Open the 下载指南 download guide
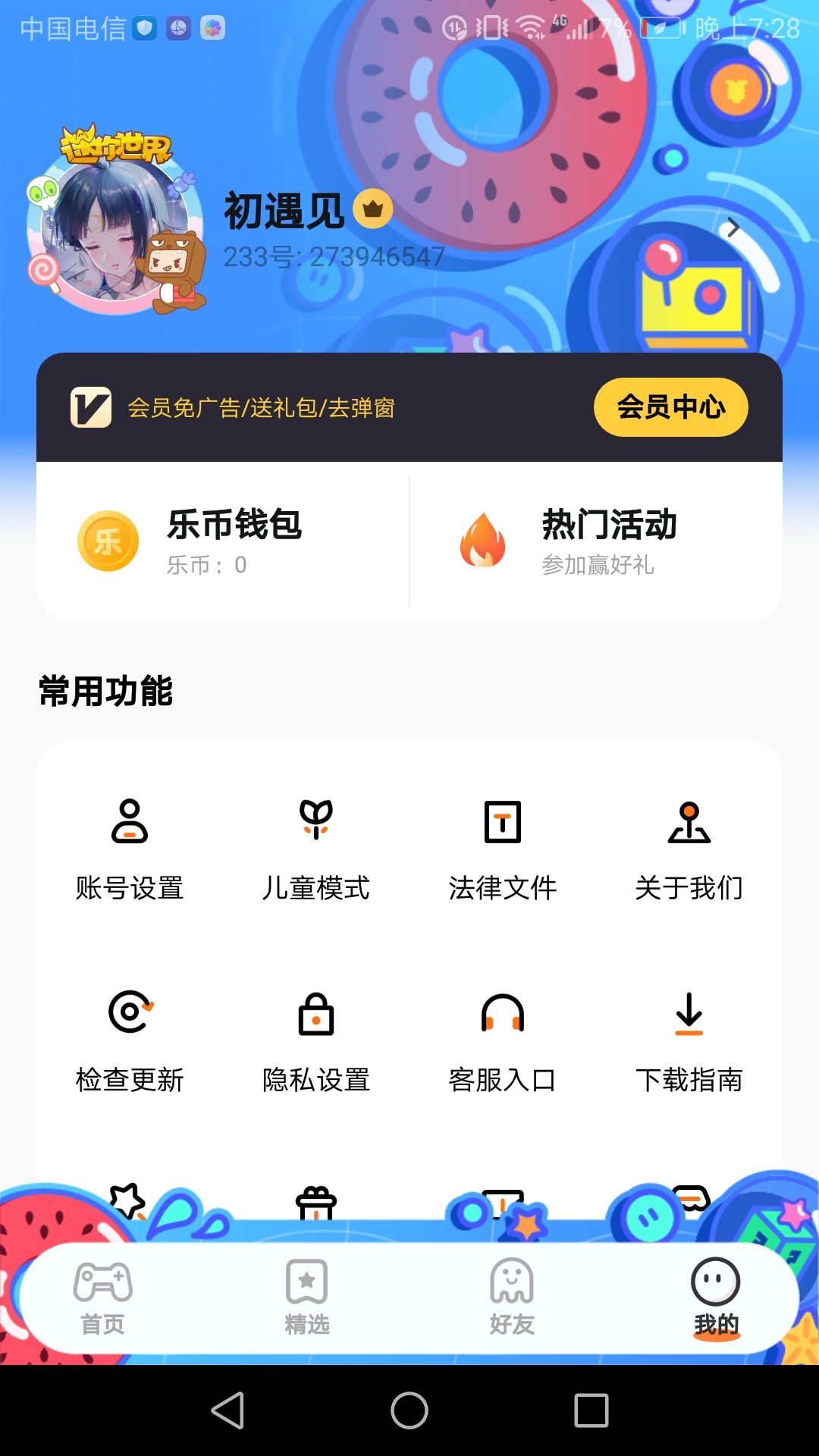The height and width of the screenshot is (1456, 819). 689,1041
